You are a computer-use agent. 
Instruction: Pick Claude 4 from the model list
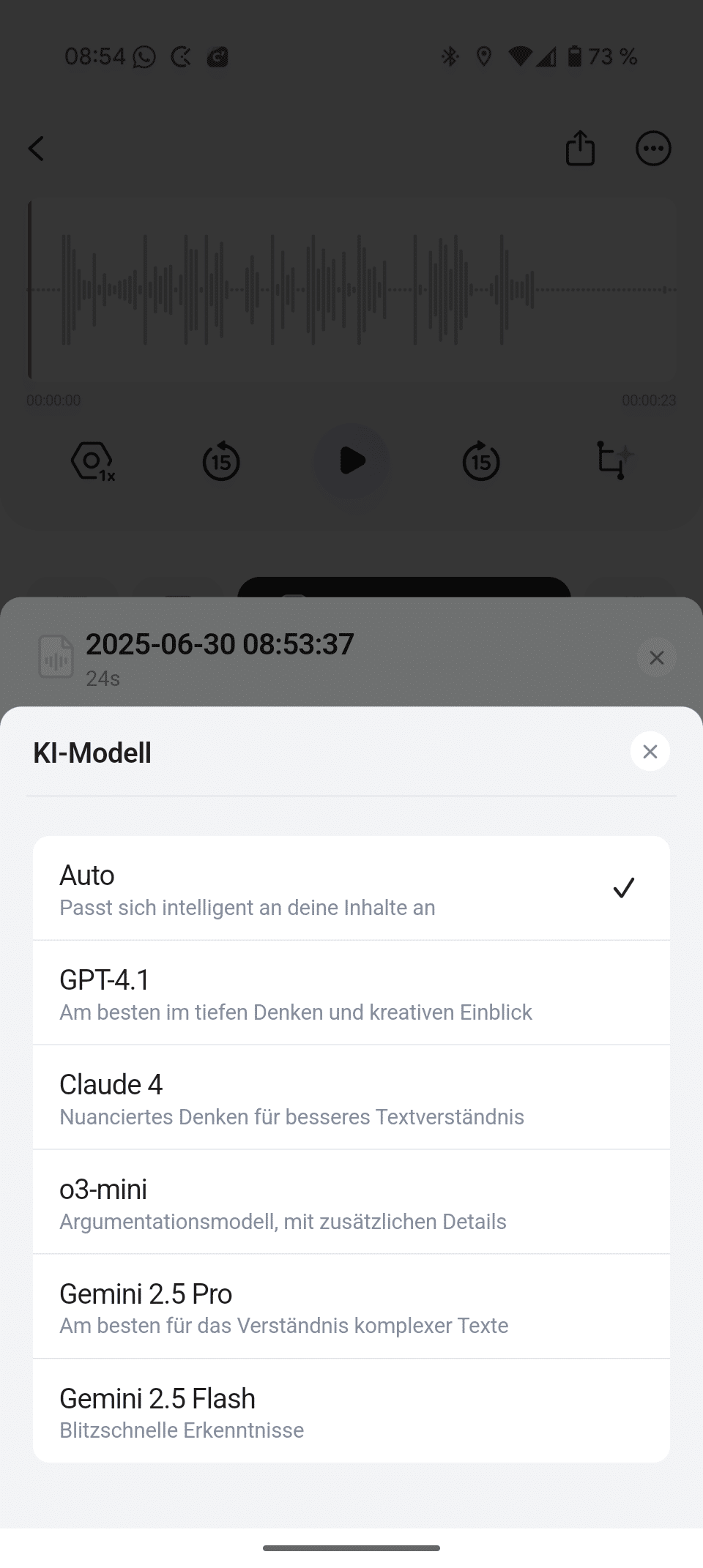pyautogui.click(x=351, y=1098)
